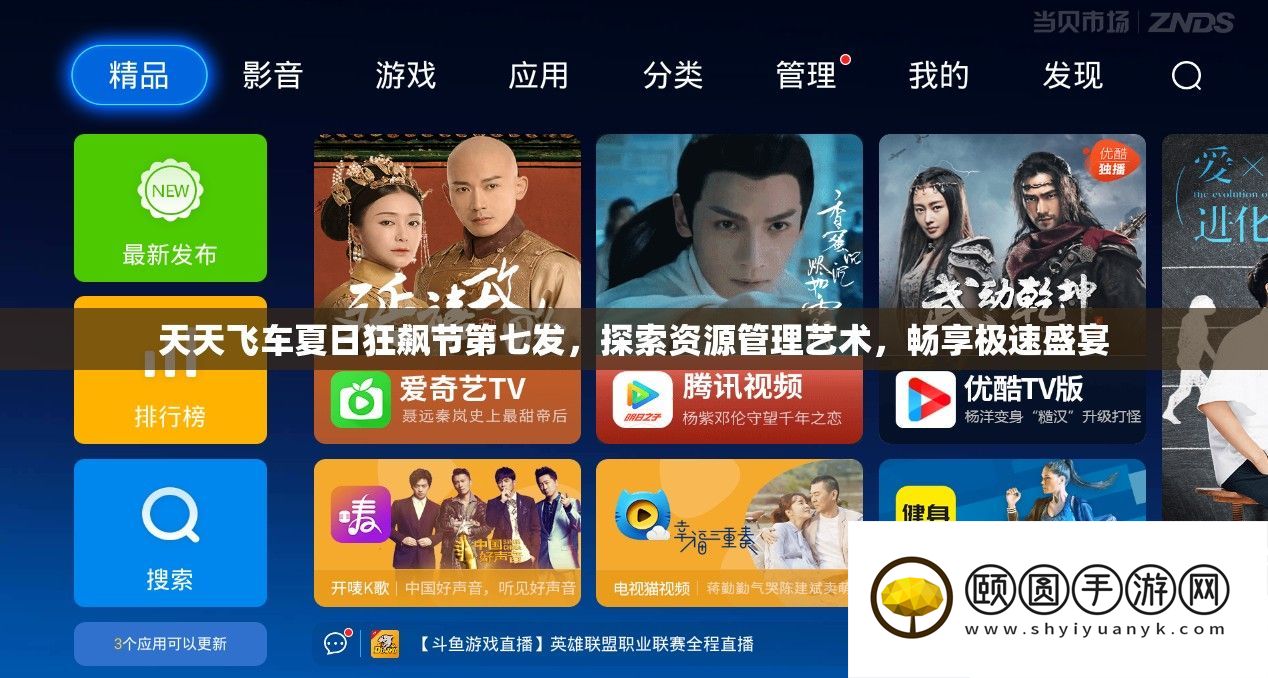This screenshot has height=678, width=1268.
Task: Open the blue 搜索 tile
Action: pos(170,532)
